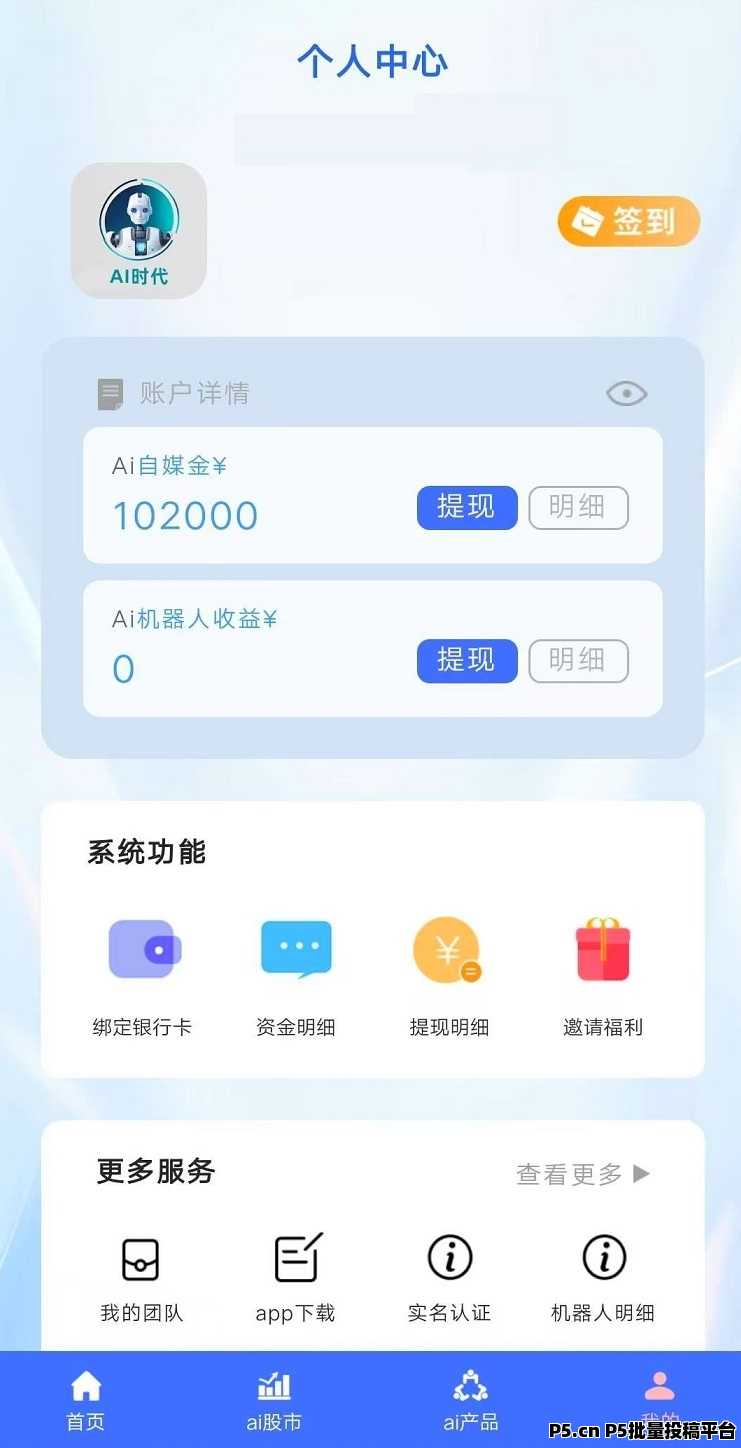
Task: Withdraw Ai机器人收益 with 提现 button
Action: (x=467, y=661)
